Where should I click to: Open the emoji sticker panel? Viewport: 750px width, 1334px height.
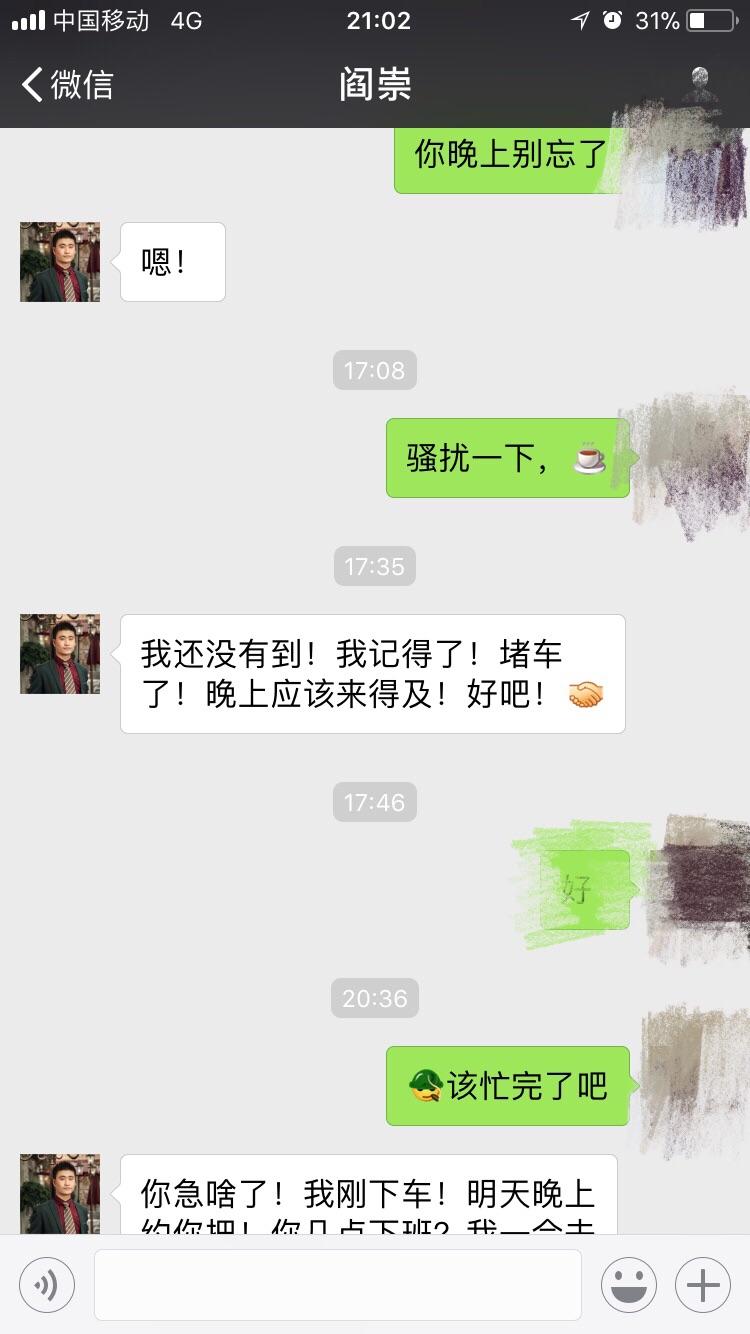[629, 1285]
